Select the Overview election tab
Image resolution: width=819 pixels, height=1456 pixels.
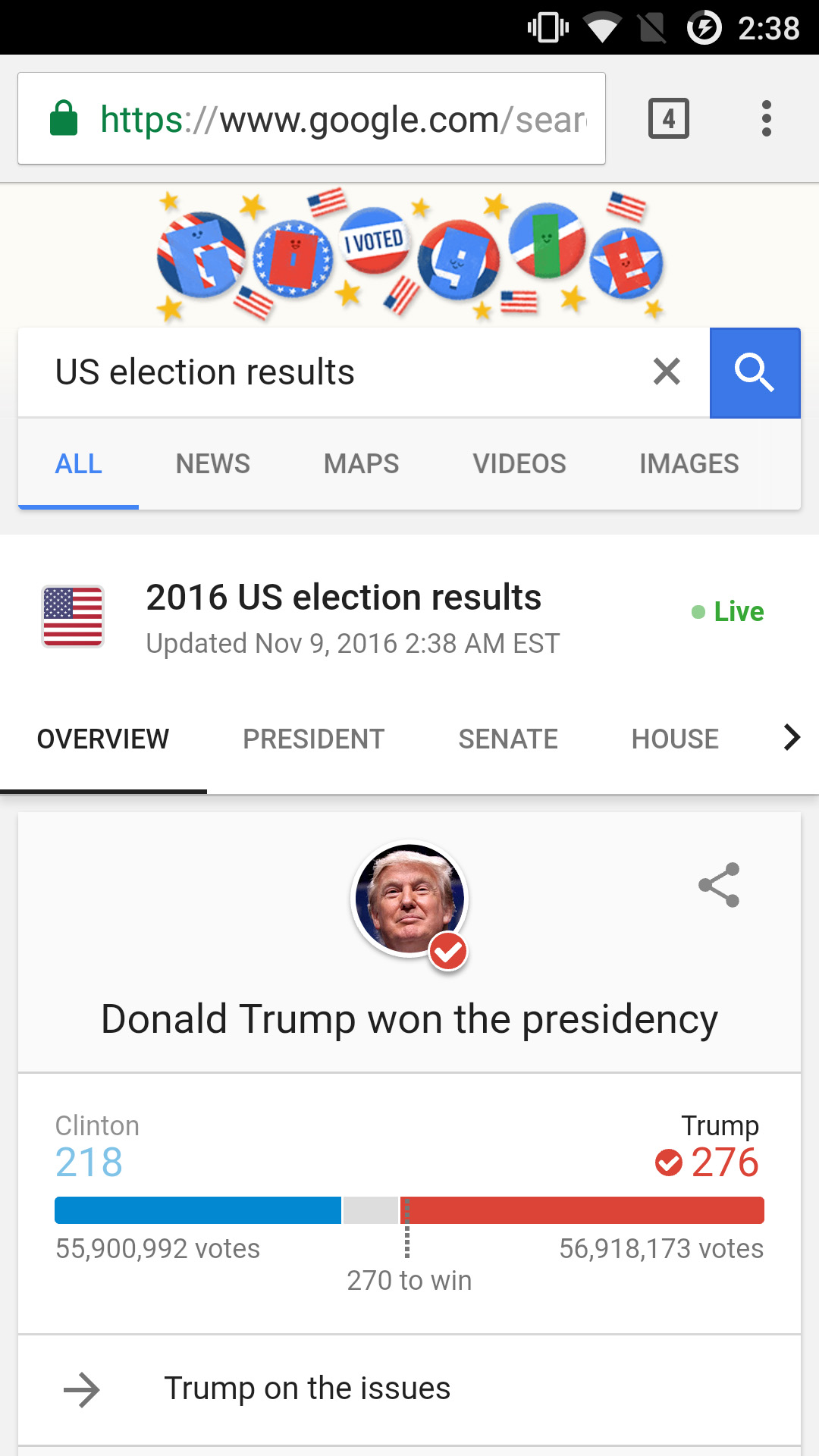pos(103,739)
